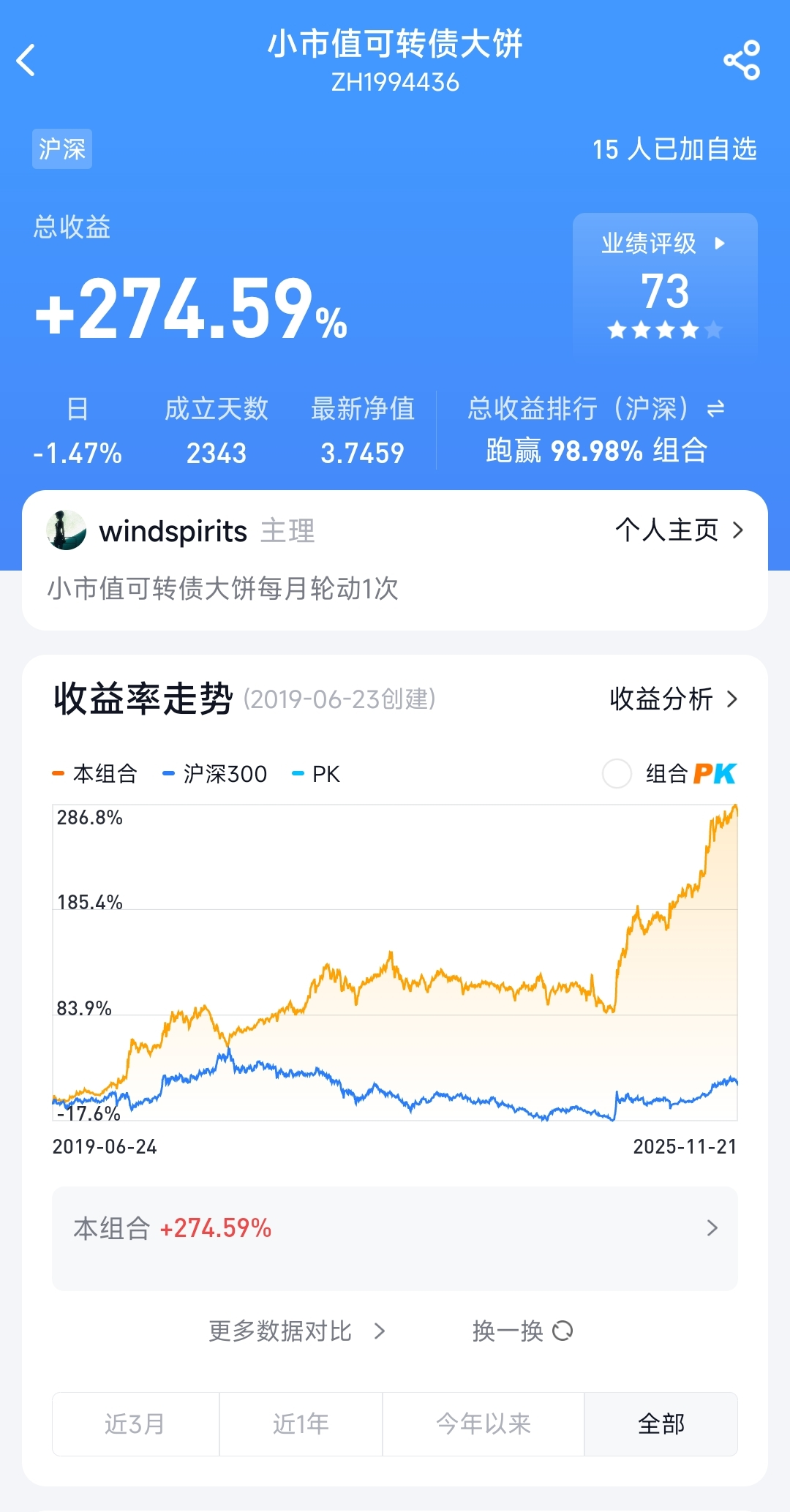The image size is (790, 1512).
Task: Switch chart range to 今年以来
Action: point(483,1423)
